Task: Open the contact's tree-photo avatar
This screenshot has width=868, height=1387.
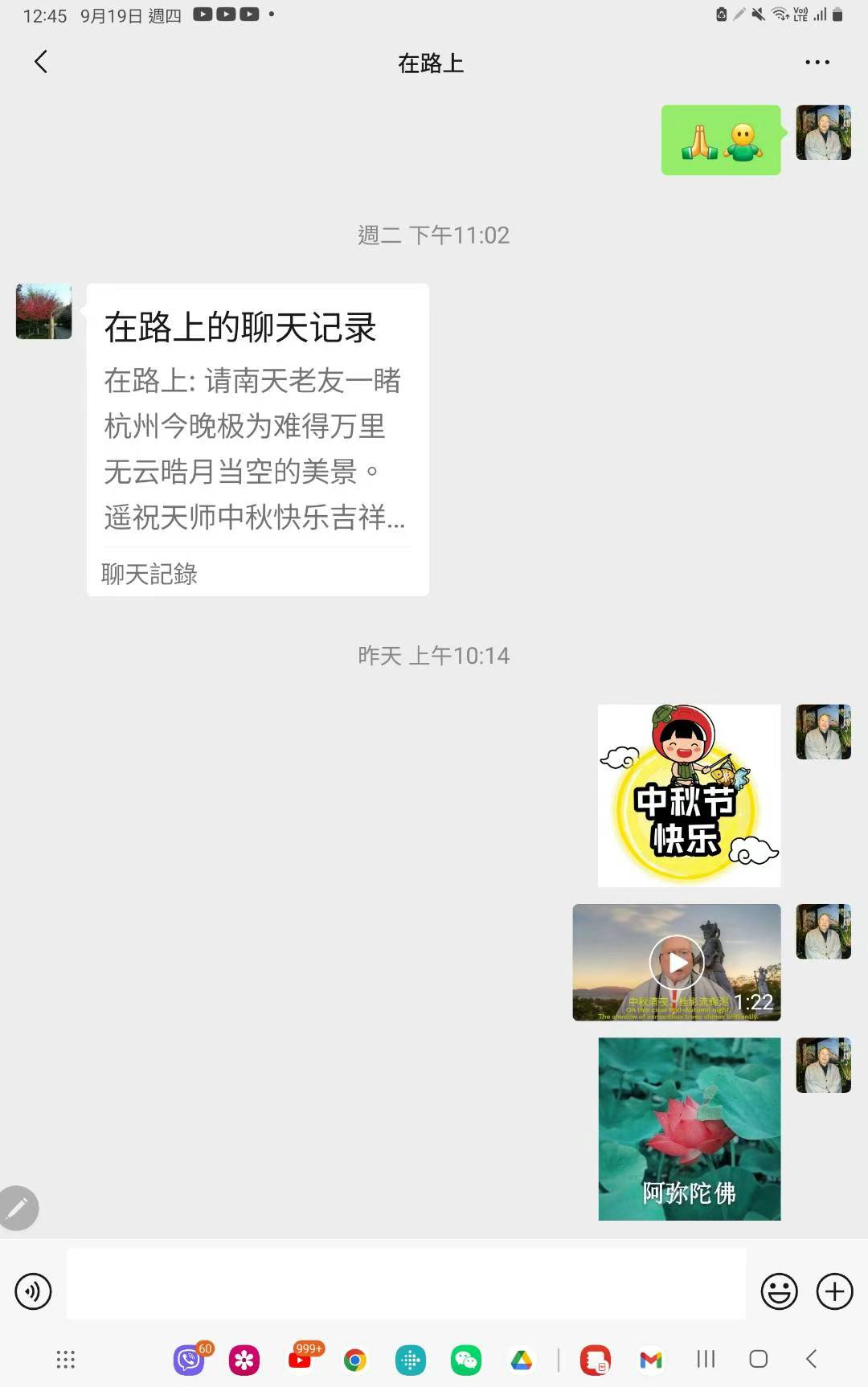Action: (44, 311)
